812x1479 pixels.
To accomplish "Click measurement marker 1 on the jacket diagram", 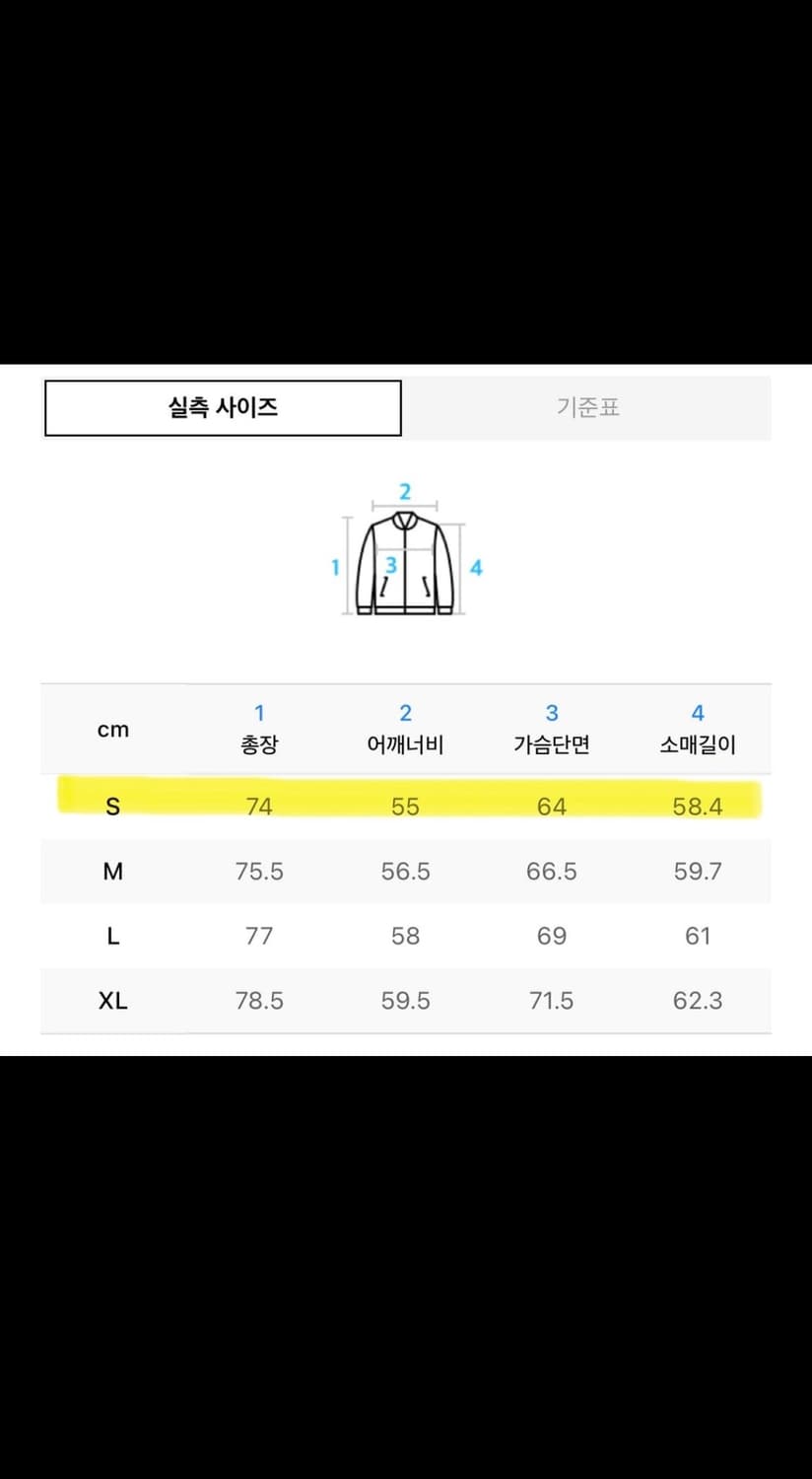I will coord(335,567).
